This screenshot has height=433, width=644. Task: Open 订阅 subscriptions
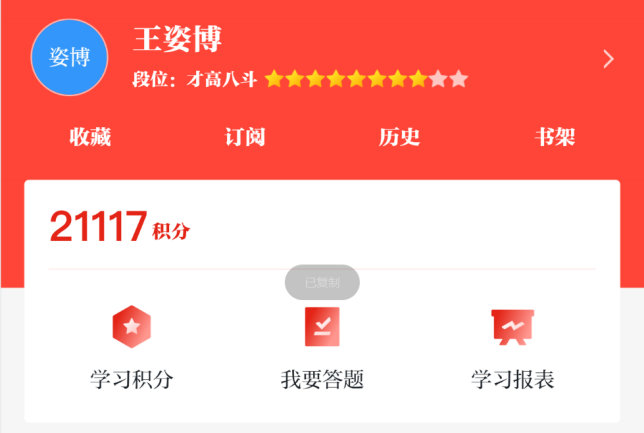click(x=245, y=137)
